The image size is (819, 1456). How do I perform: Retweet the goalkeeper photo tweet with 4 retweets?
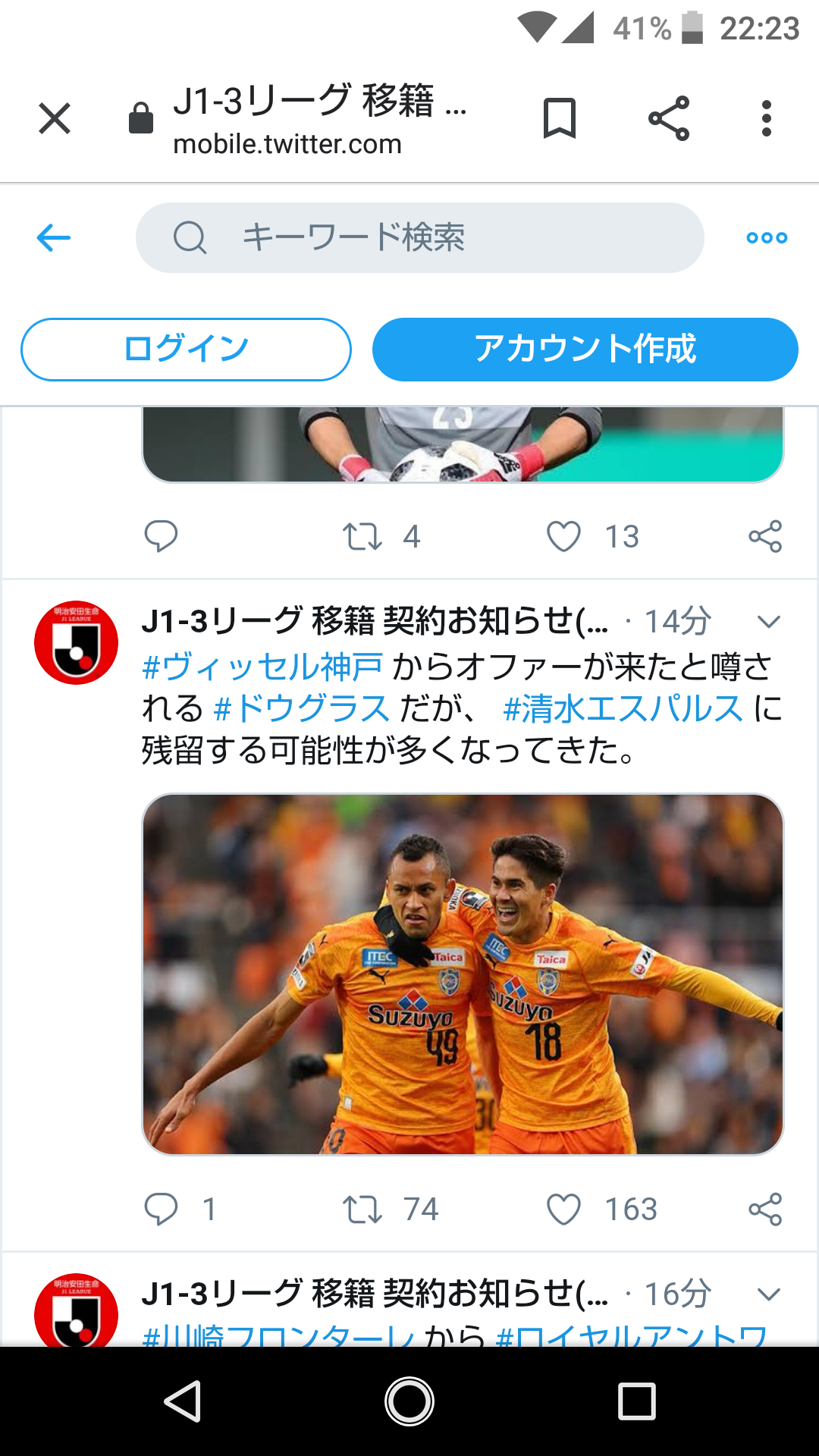coord(362,537)
